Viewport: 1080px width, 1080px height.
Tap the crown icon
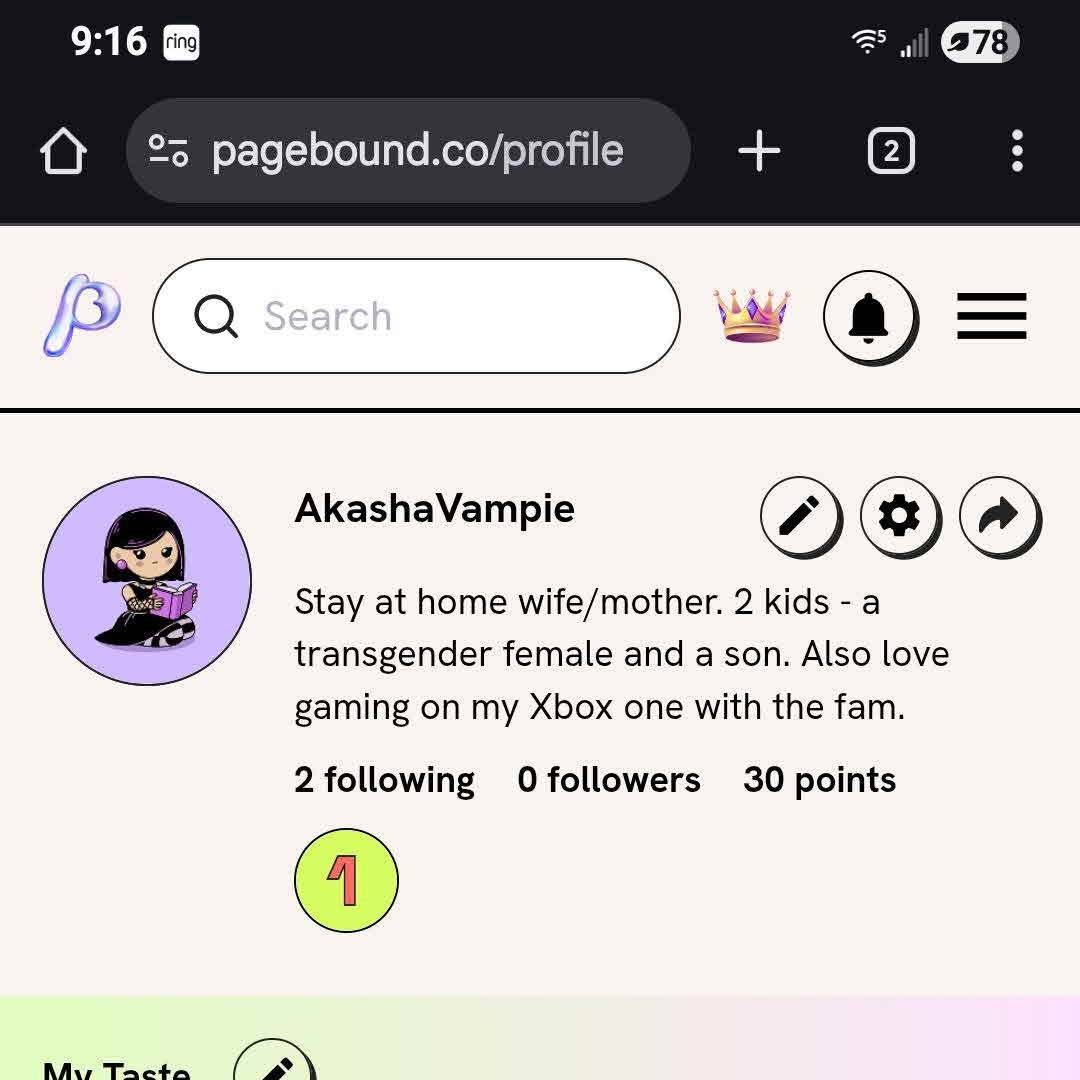point(751,316)
